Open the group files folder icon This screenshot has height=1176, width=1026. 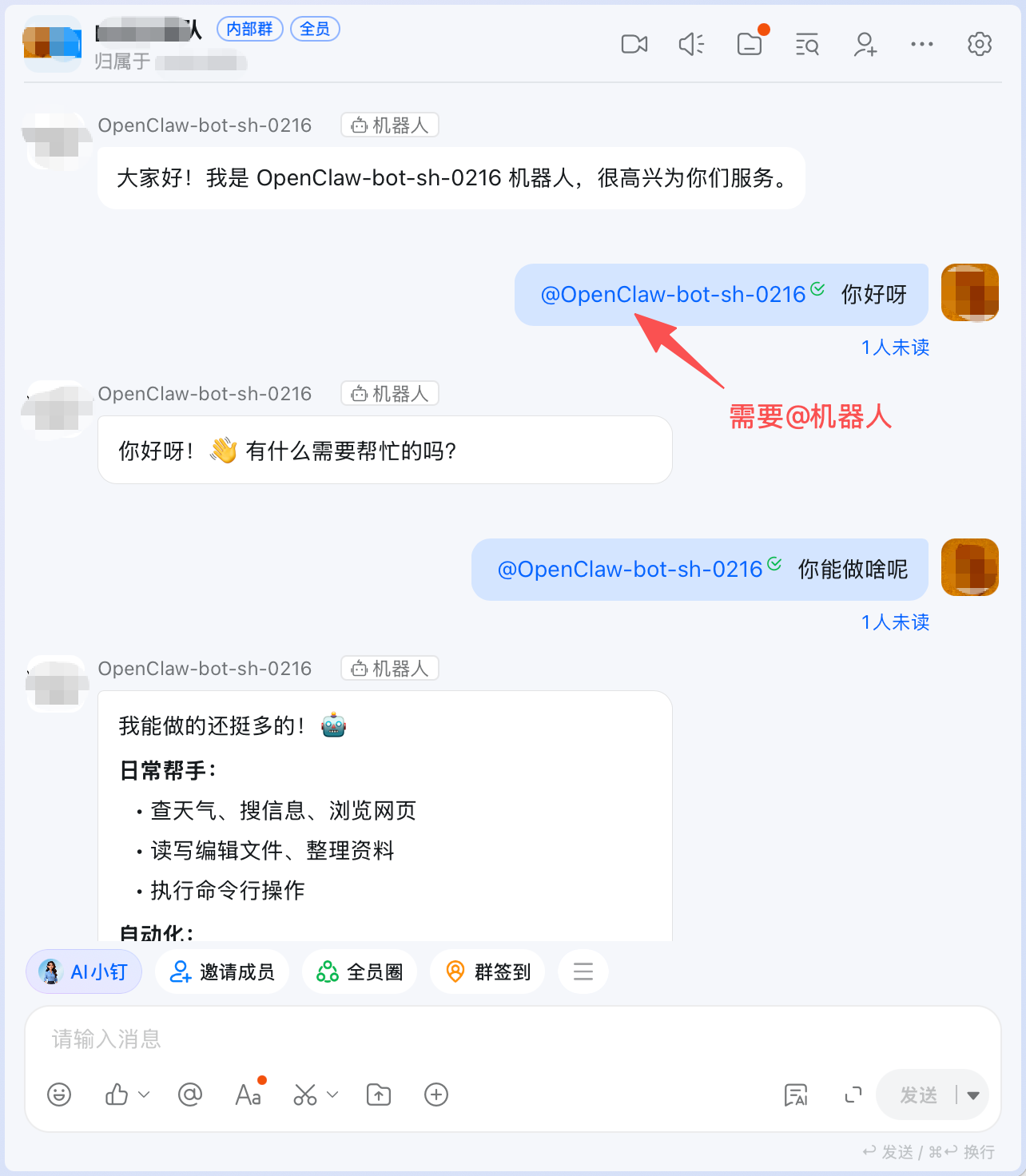pos(750,45)
